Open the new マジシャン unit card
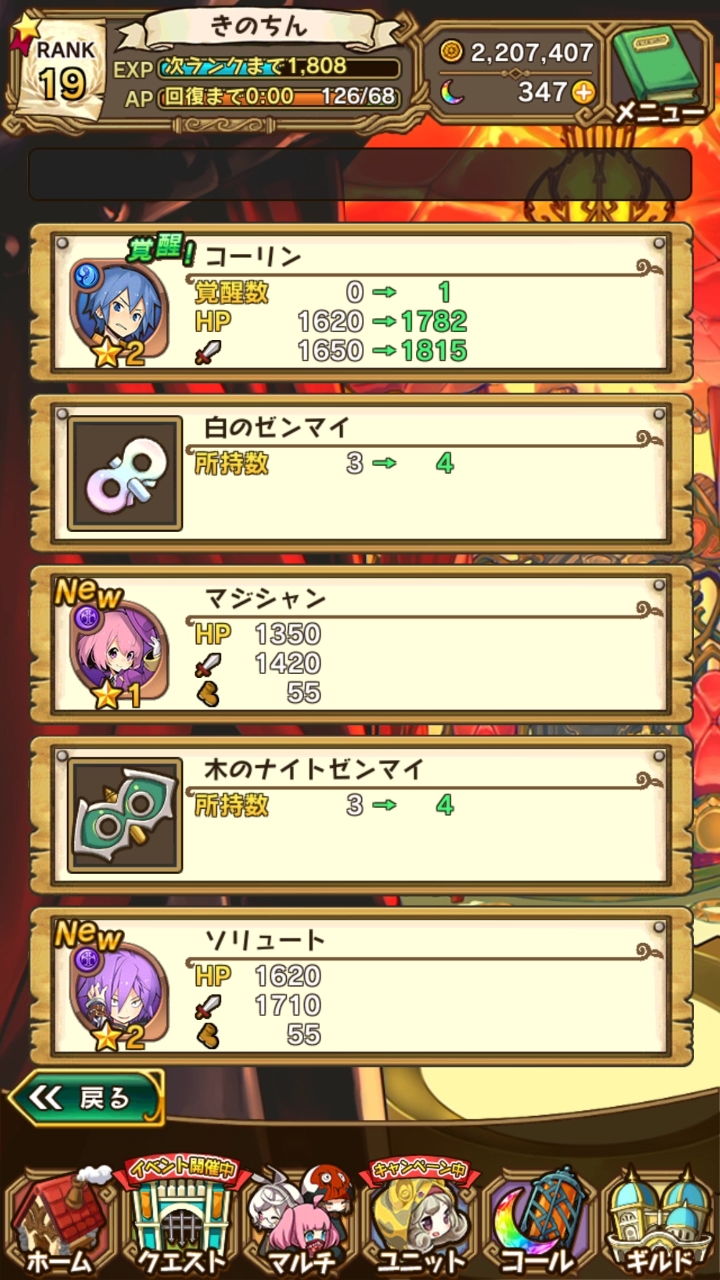This screenshot has height=1280, width=720. click(x=360, y=644)
